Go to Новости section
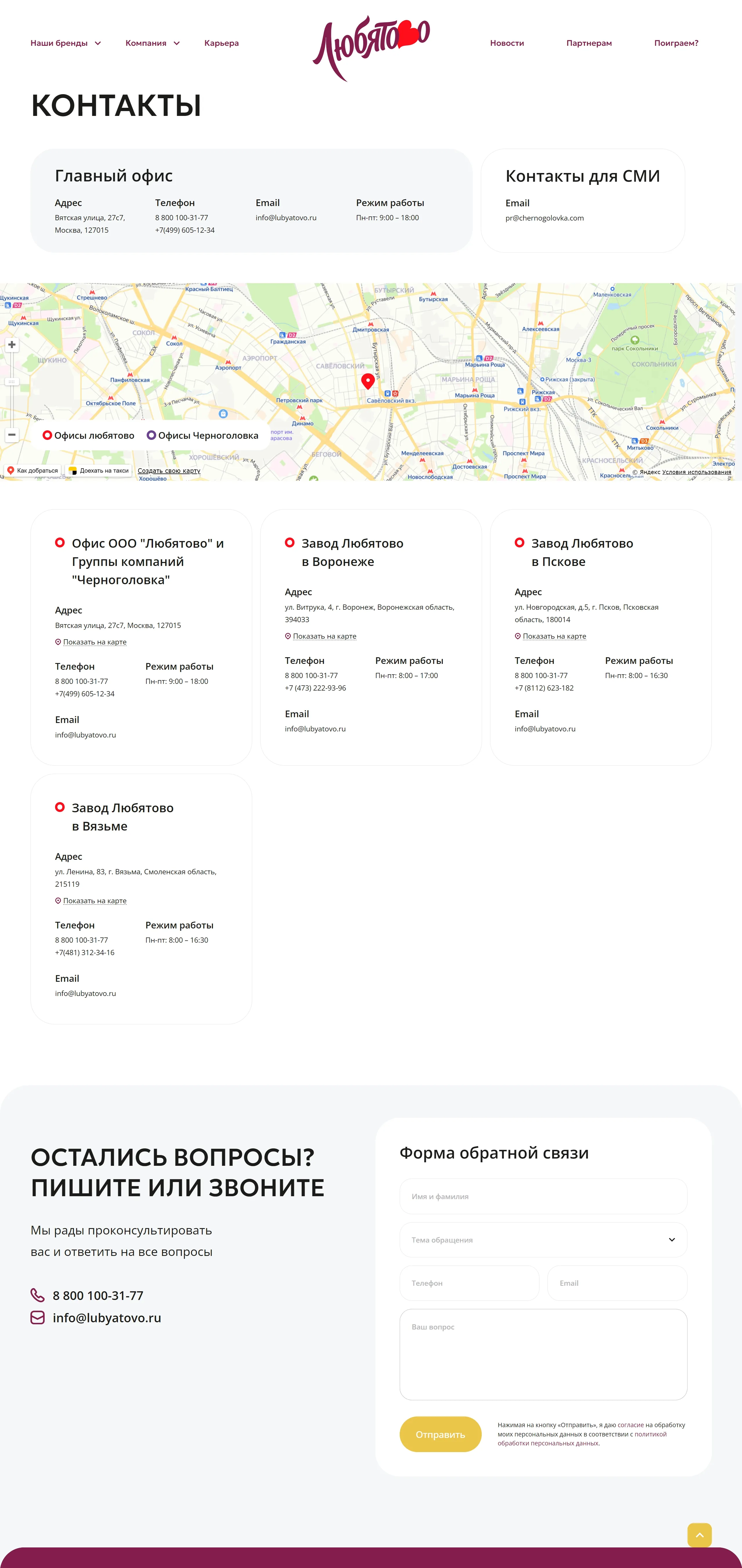 pos(506,43)
